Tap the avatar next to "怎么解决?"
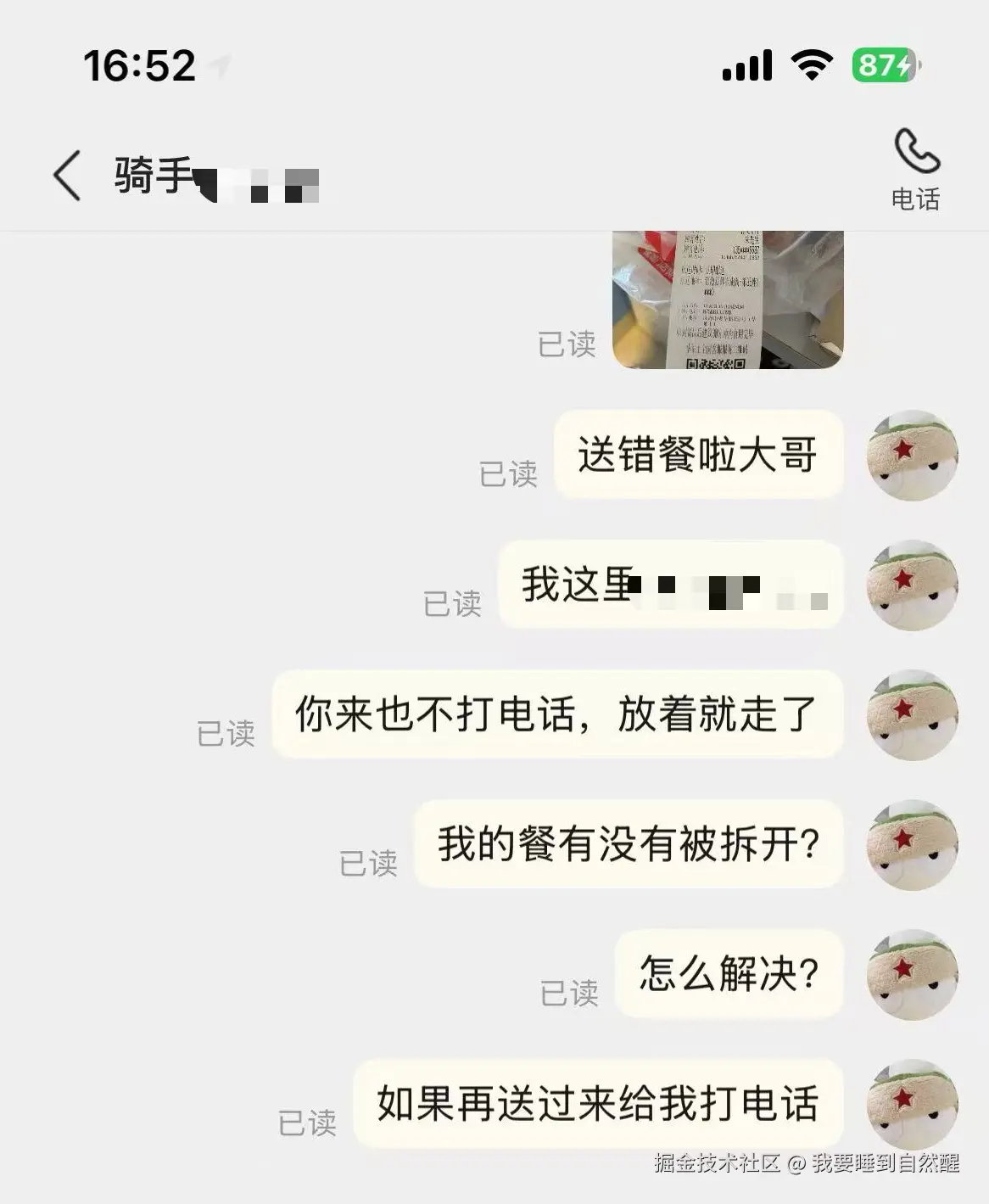The width and height of the screenshot is (989, 1204). pos(912,976)
